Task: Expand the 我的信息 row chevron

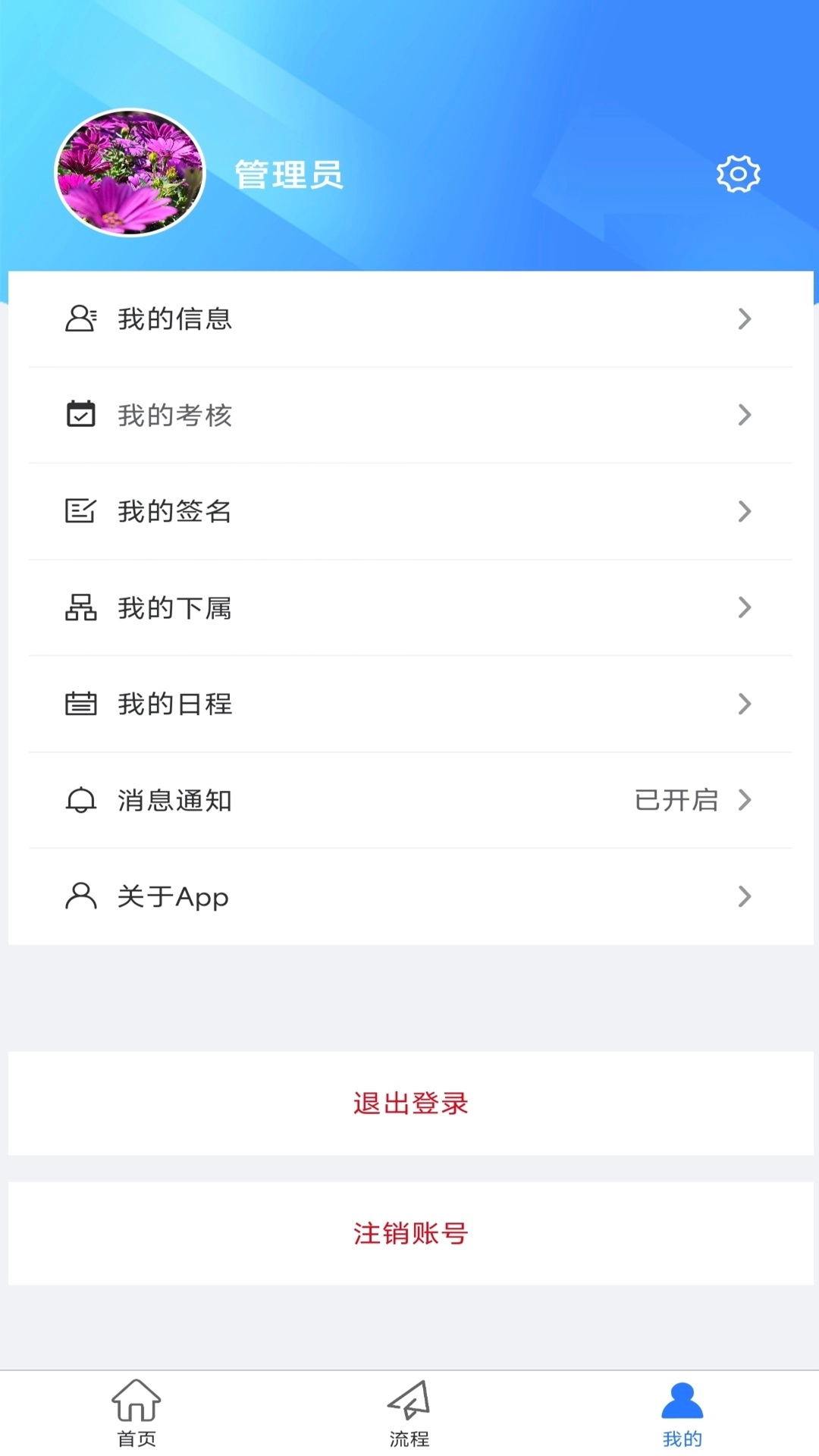Action: point(743,318)
